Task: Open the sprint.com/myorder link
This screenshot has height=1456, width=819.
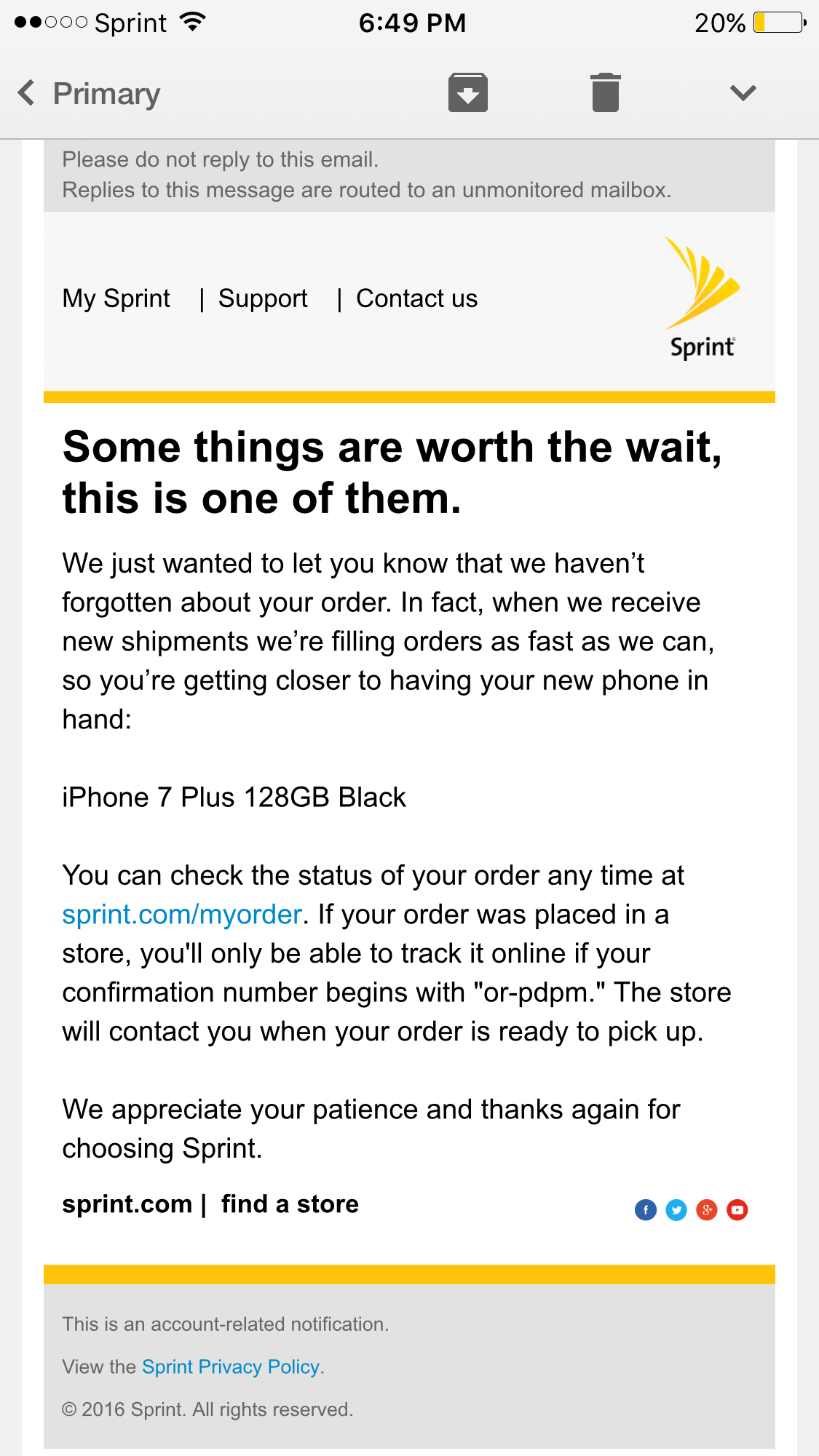Action: pos(182,915)
